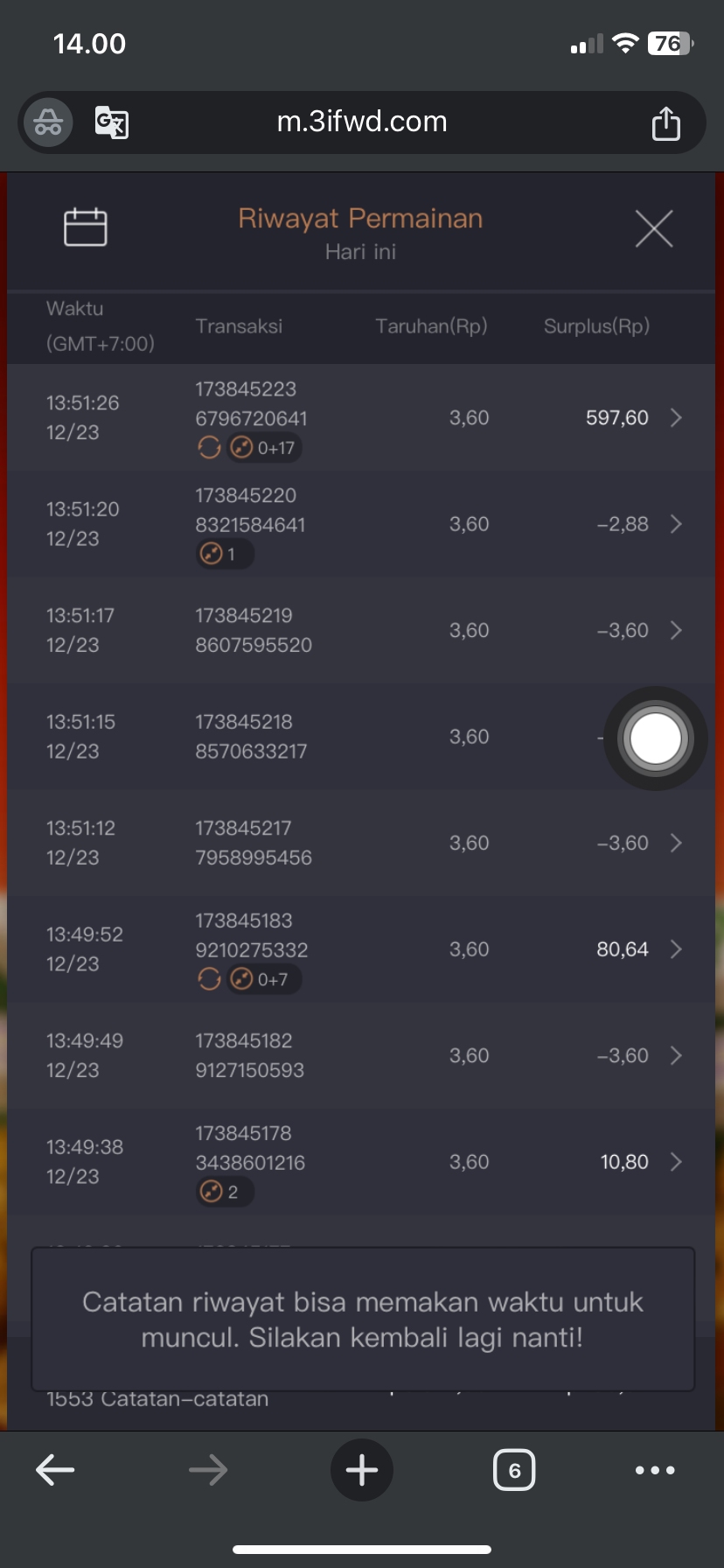The height and width of the screenshot is (1568, 724).
Task: Open the 13:49:49 transaction record
Action: click(675, 1056)
